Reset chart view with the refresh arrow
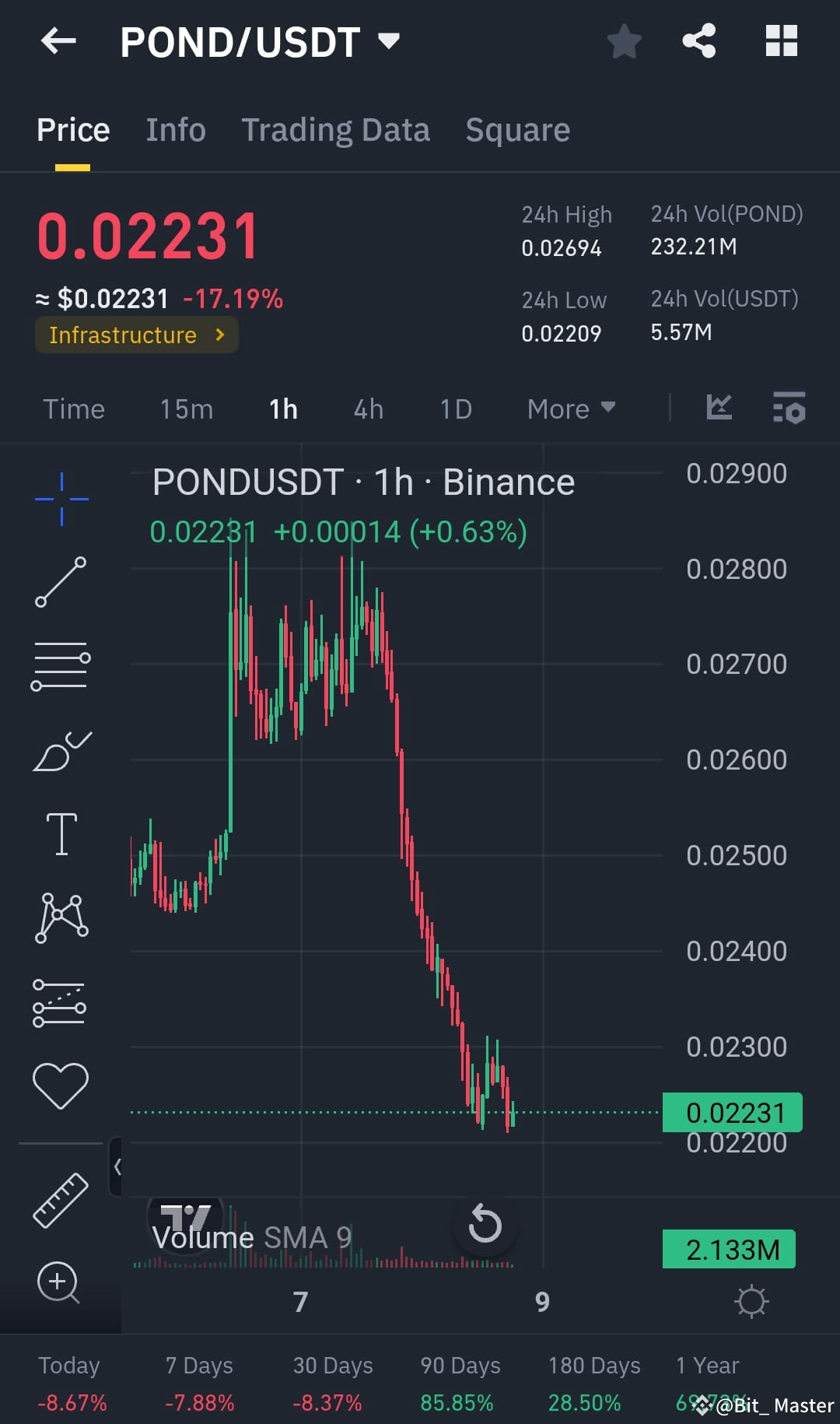This screenshot has height=1424, width=840. 485,1224
